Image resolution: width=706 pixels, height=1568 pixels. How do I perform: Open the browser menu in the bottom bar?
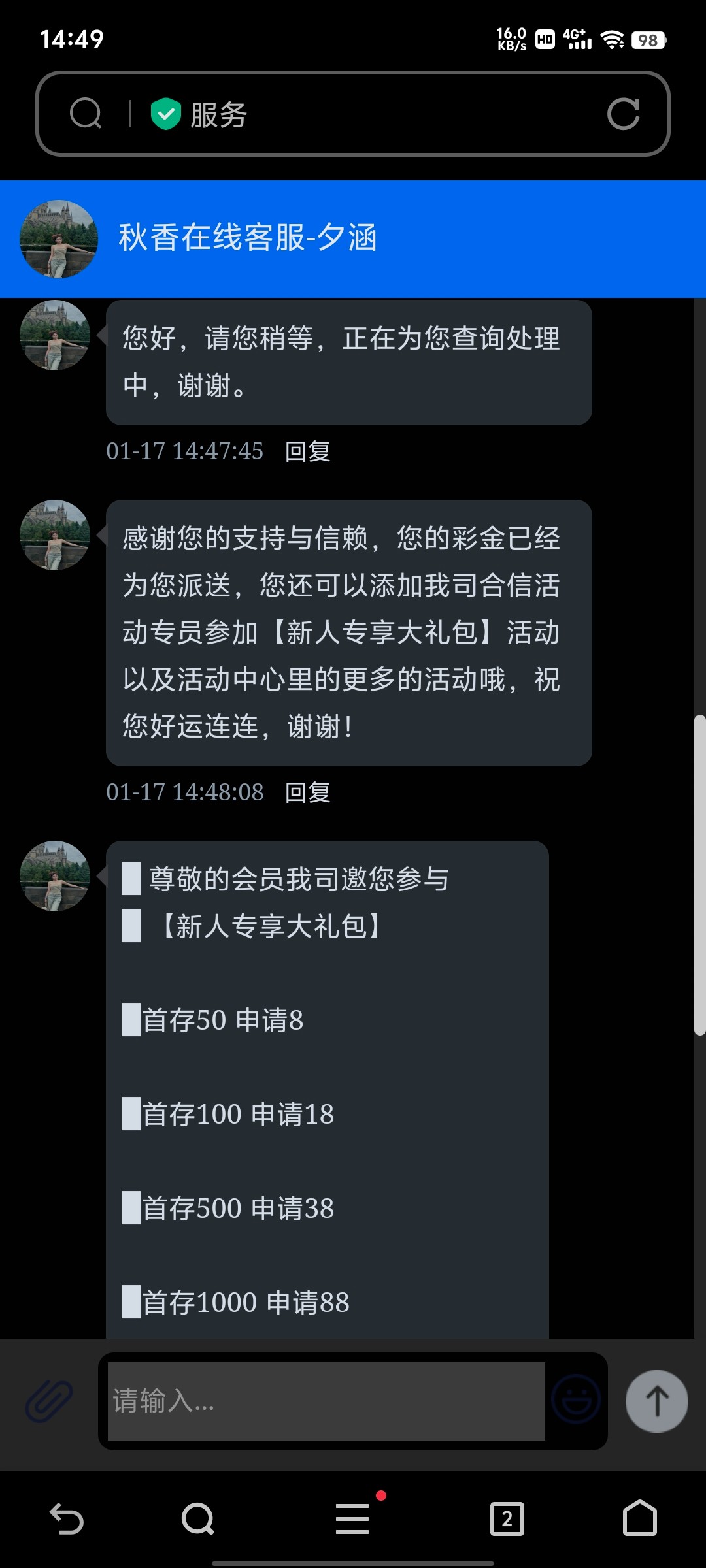click(x=353, y=1518)
